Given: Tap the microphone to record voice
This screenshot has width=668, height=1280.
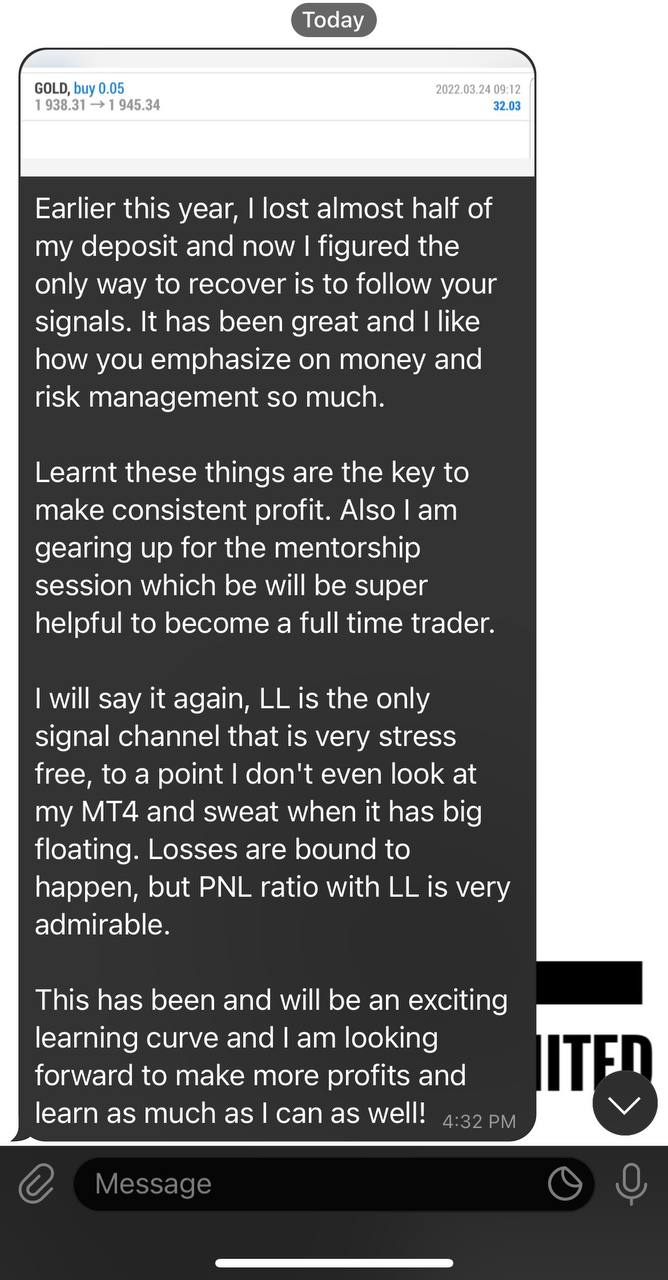Looking at the screenshot, I should [631, 1185].
